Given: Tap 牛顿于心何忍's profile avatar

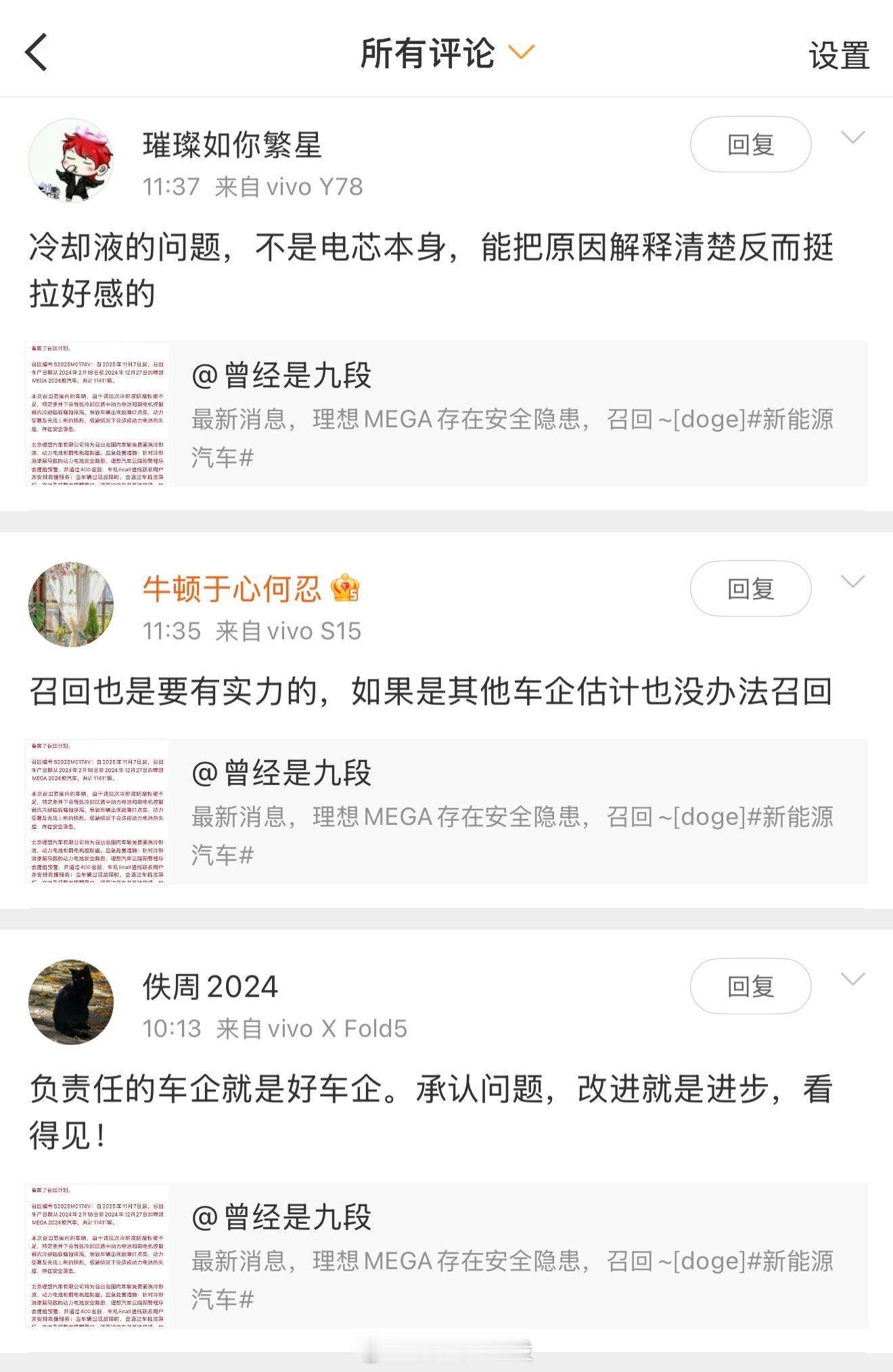Looking at the screenshot, I should click(71, 604).
